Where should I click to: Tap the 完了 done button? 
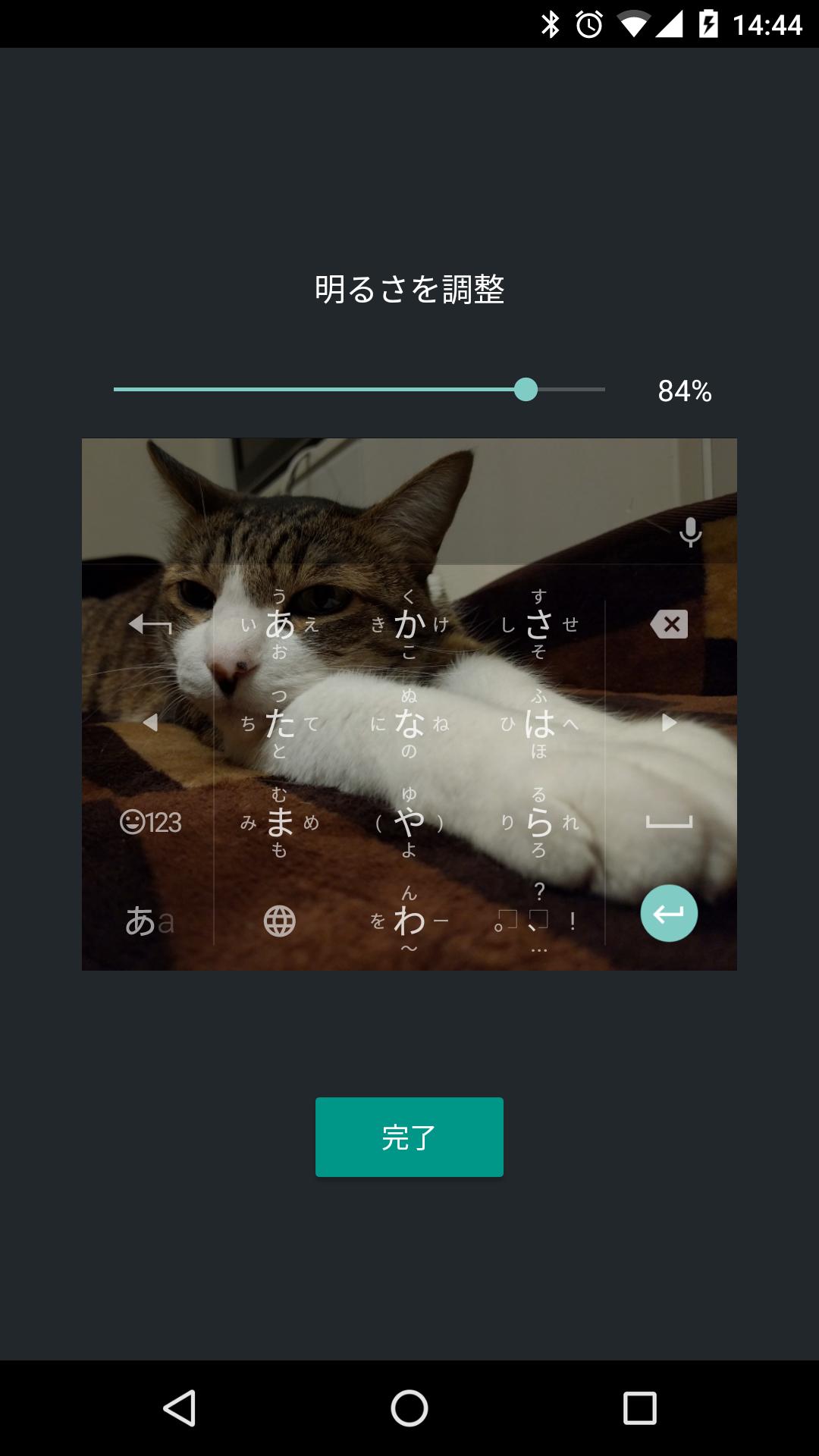409,1137
